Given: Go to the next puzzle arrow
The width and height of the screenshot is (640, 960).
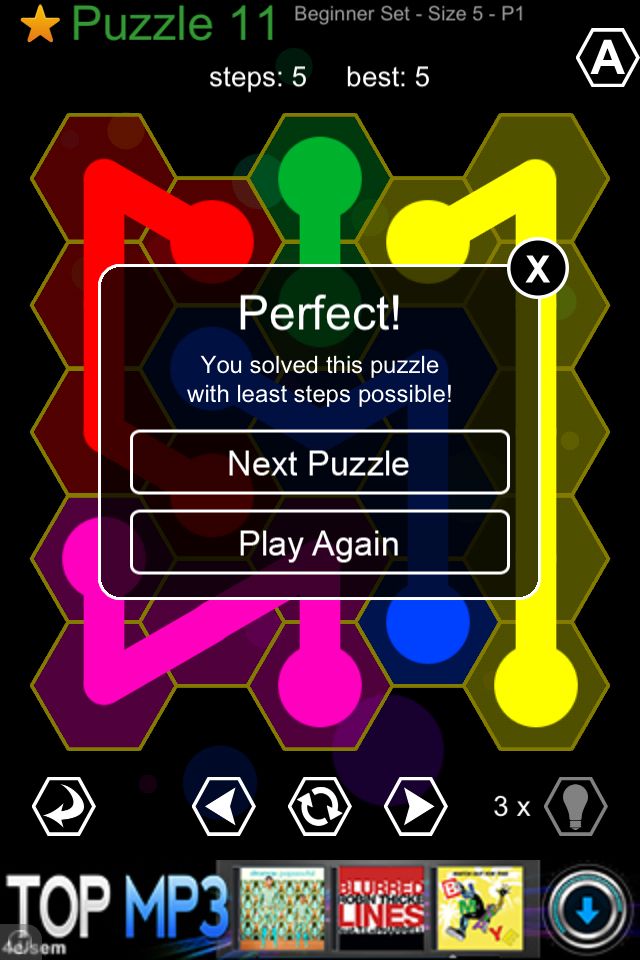Looking at the screenshot, I should coord(416,806).
